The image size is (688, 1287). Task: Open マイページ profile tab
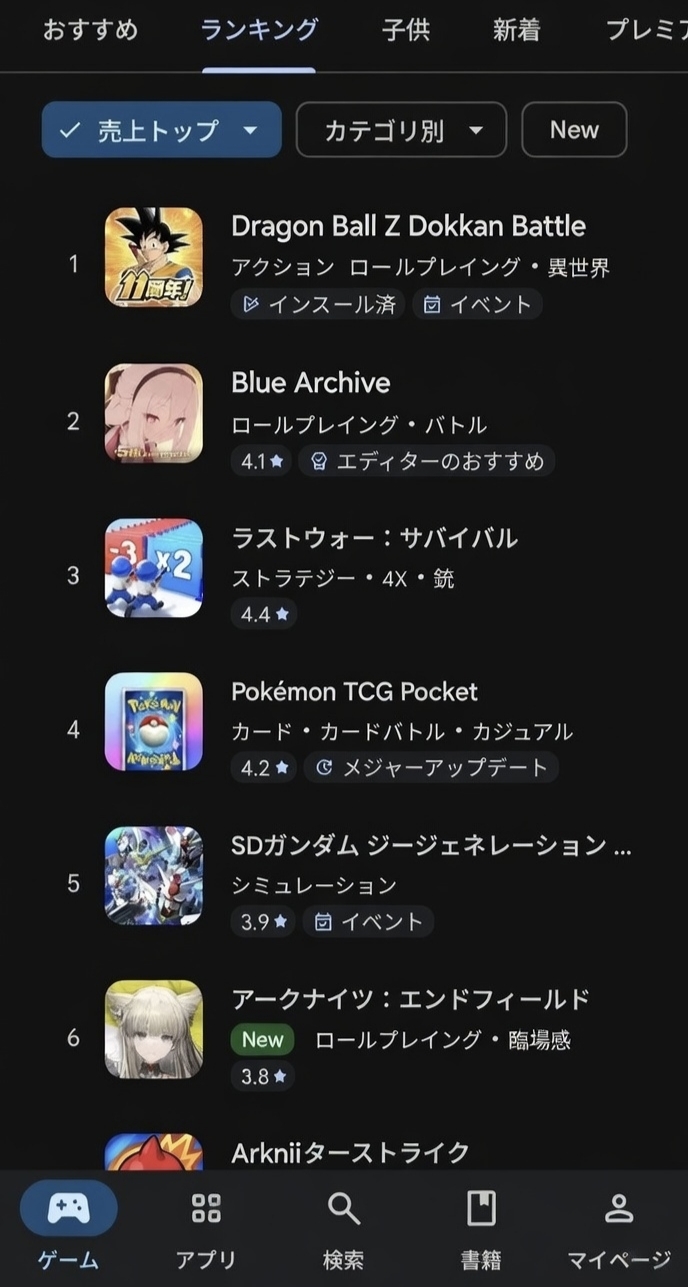(x=619, y=1226)
